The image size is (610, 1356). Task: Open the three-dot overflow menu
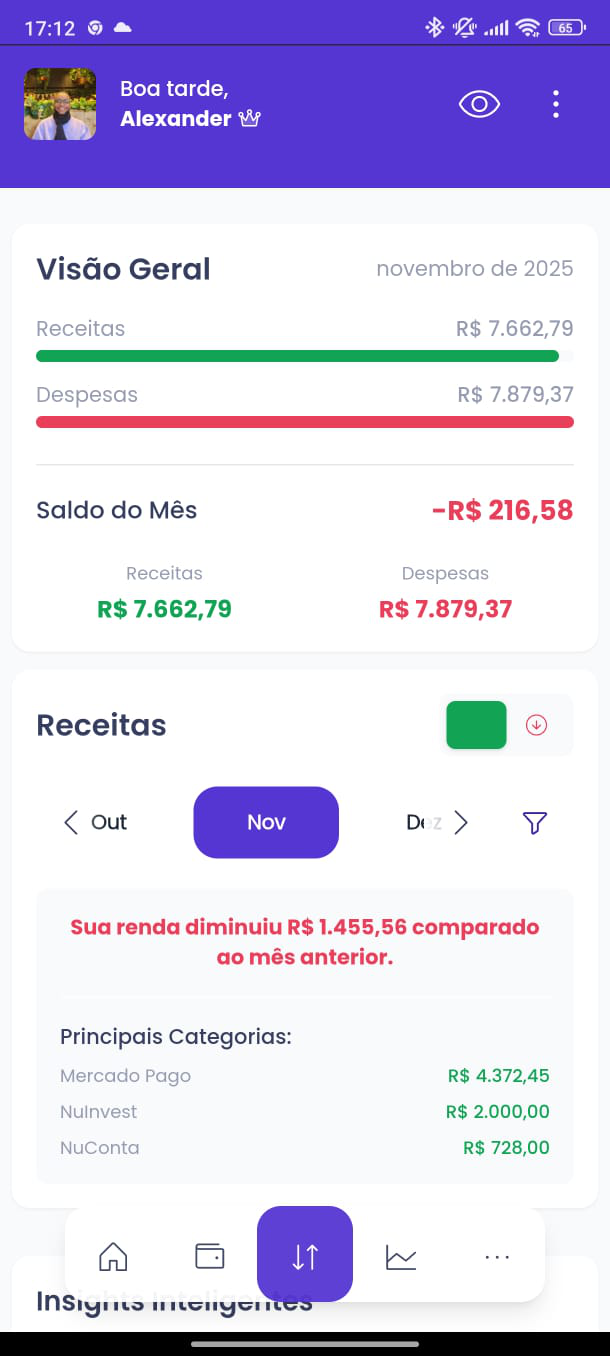[x=556, y=104]
